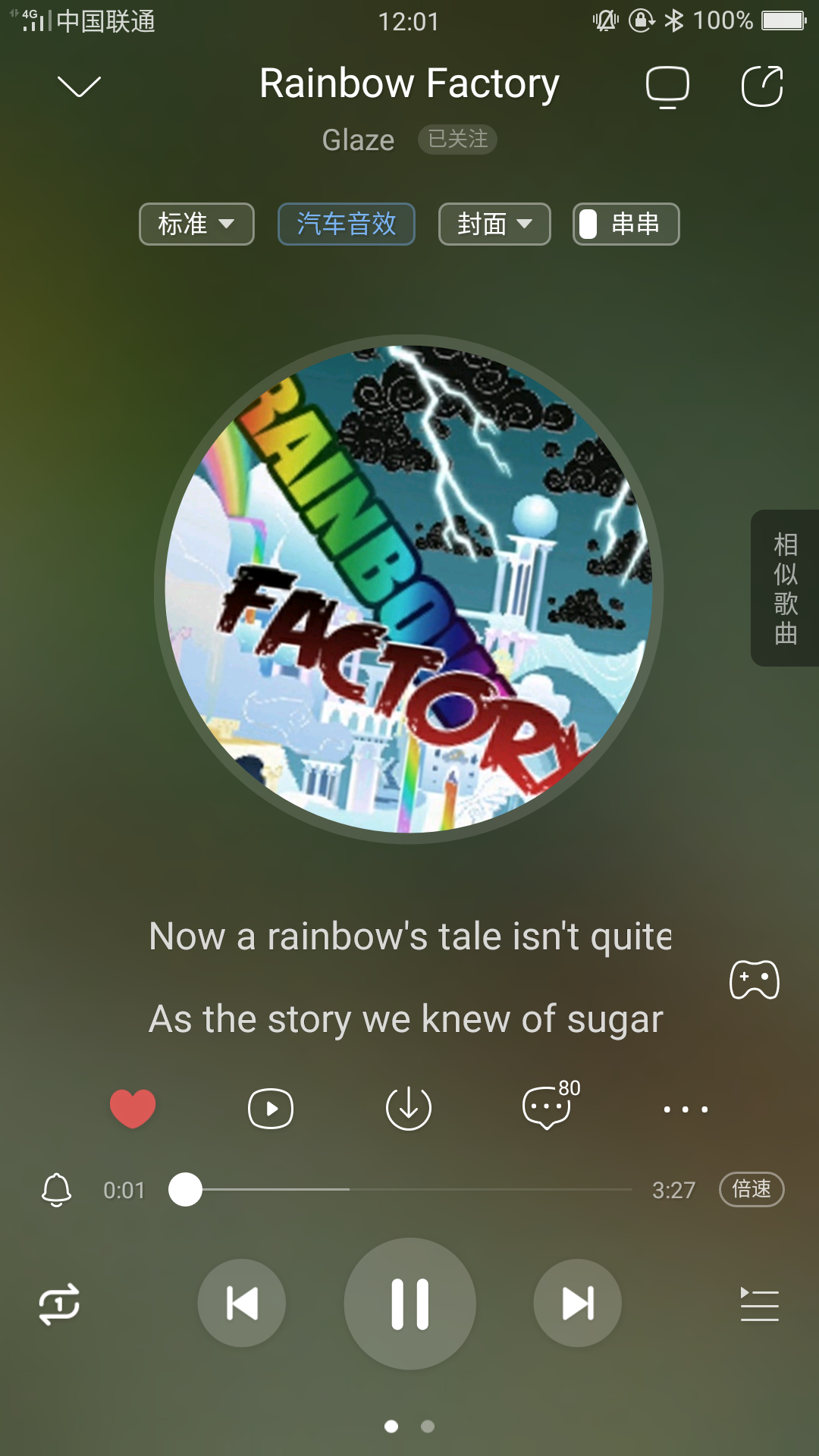819x1456 pixels.
Task: Set a ringtone with the bell icon
Action: tap(57, 1190)
